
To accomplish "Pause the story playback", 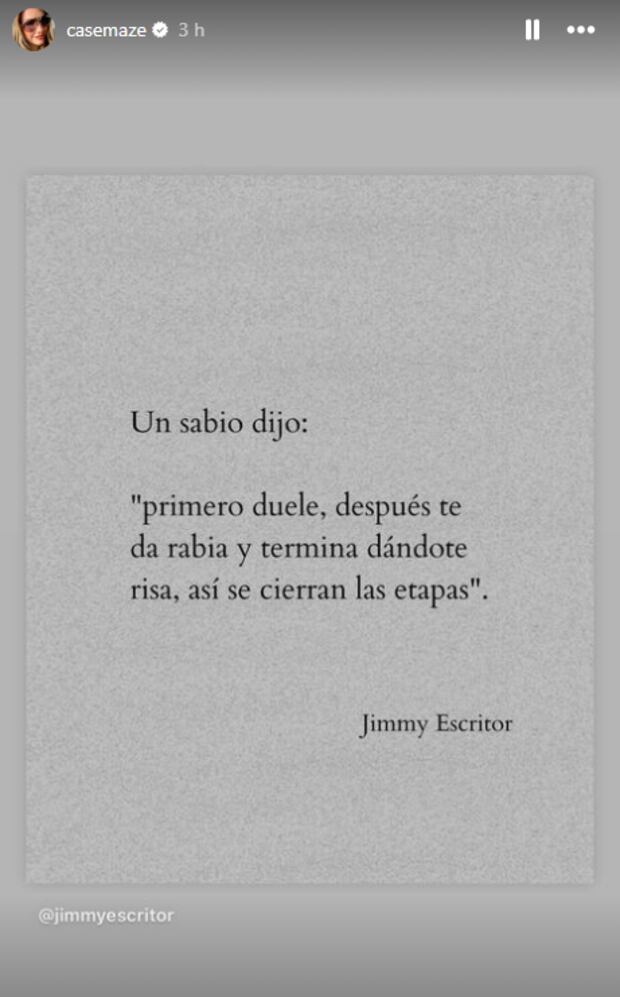I will [532, 30].
